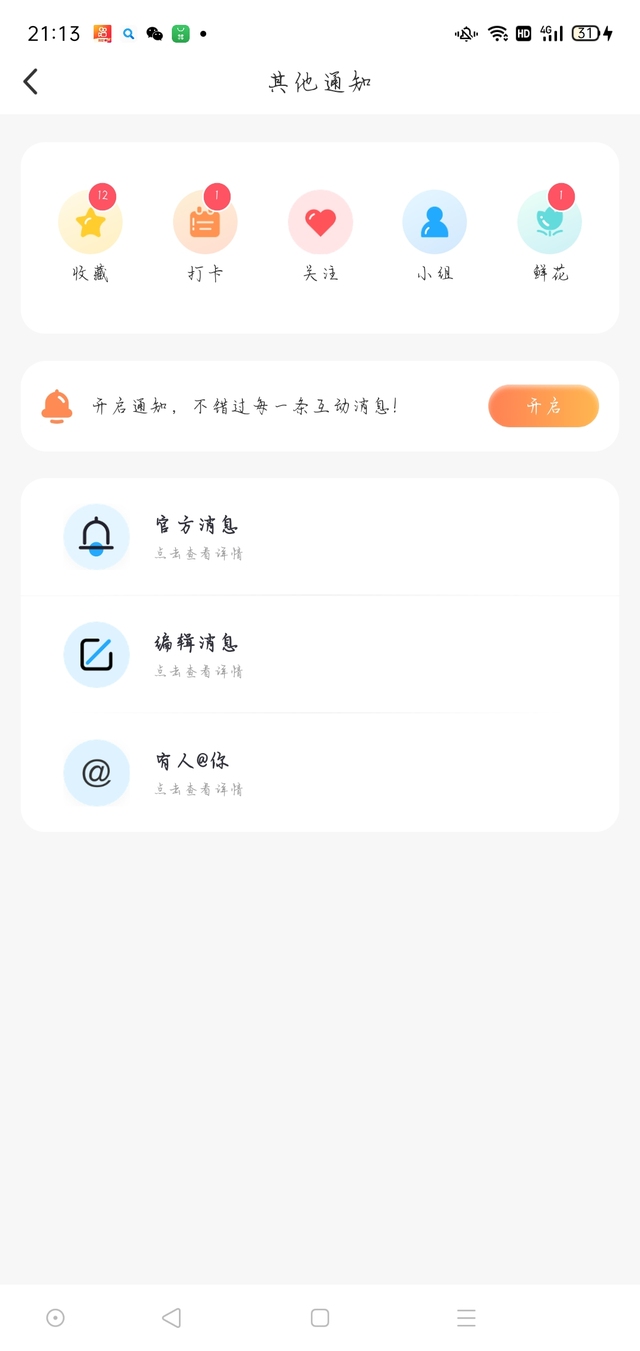Go back using the top-left arrow
Viewport: 640px width, 1351px height.
[x=31, y=82]
